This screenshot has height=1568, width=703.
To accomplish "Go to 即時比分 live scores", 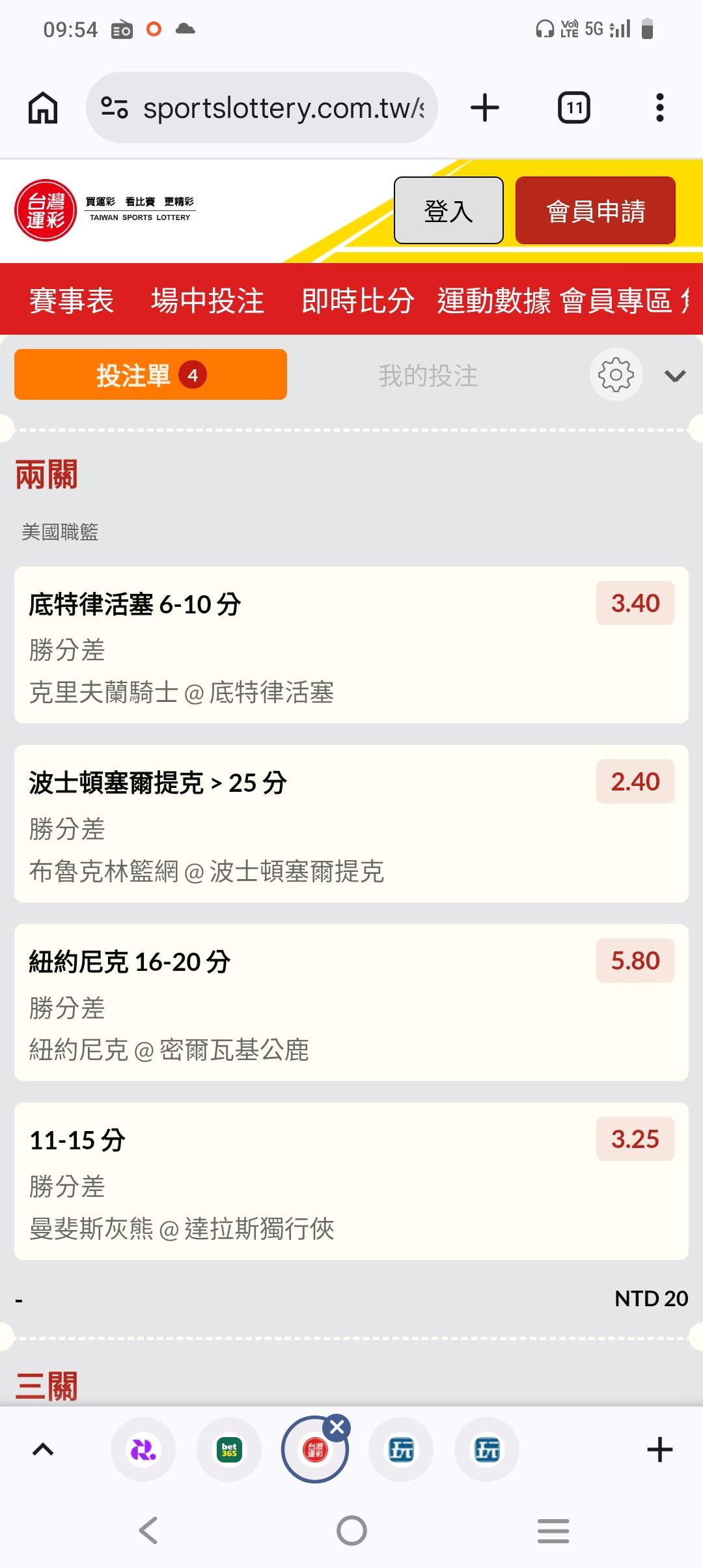I will click(357, 300).
